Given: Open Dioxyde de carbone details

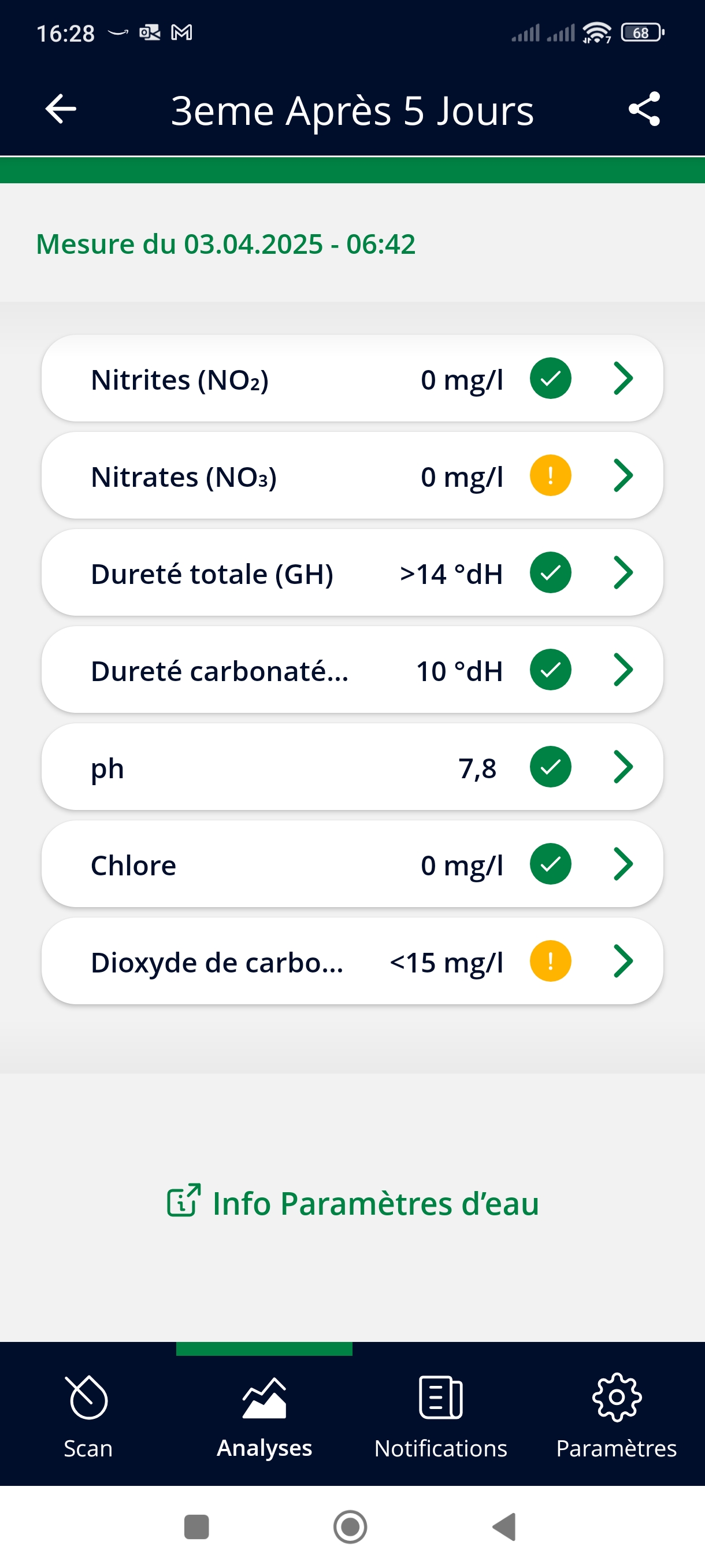Looking at the screenshot, I should (351, 961).
